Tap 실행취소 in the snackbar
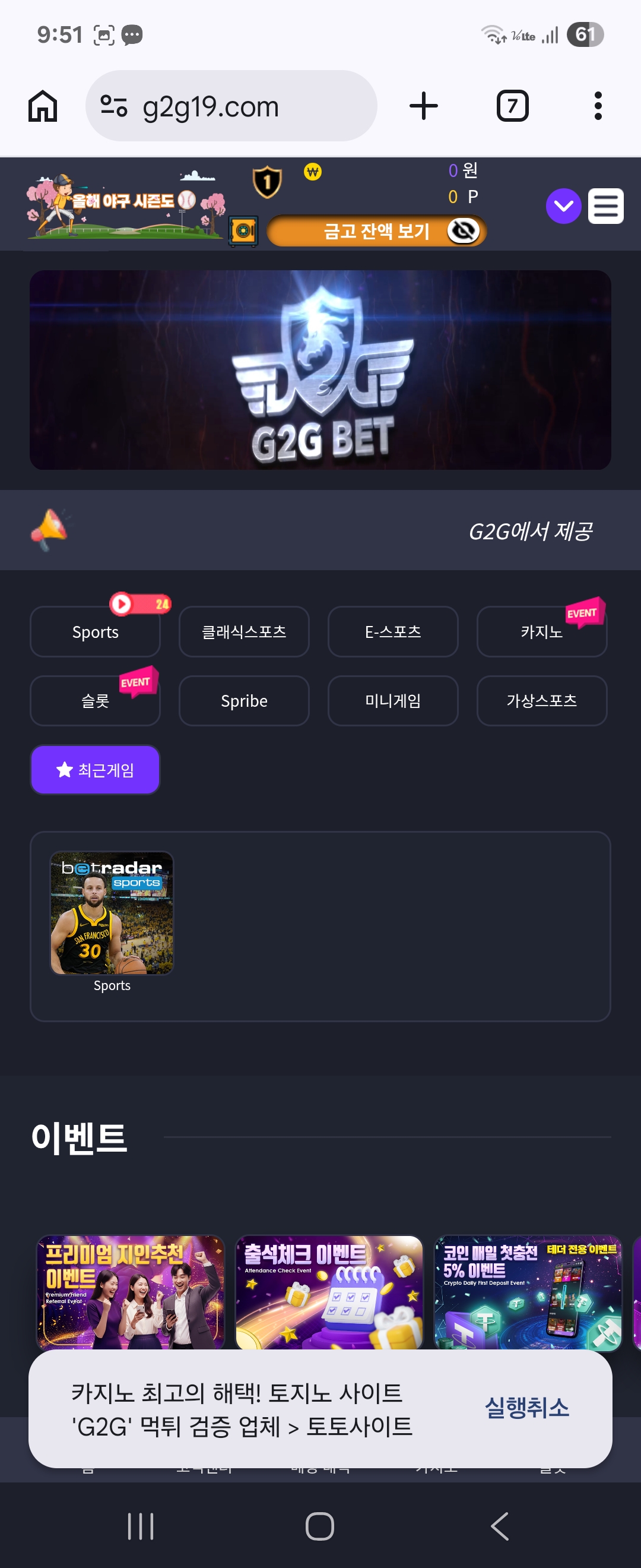 (526, 1408)
